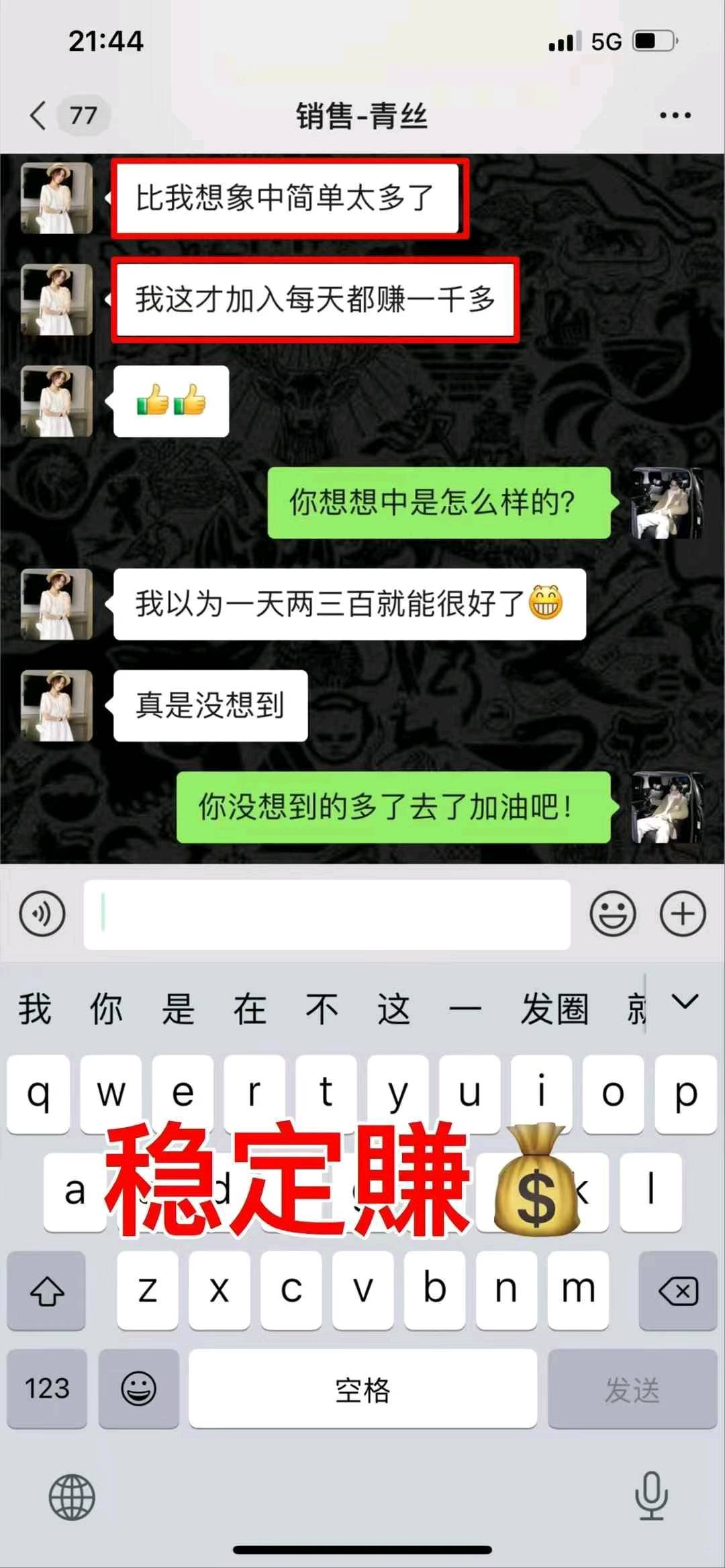The height and width of the screenshot is (1568, 725).
Task: Tap the 空格 space bar
Action: (x=362, y=1388)
